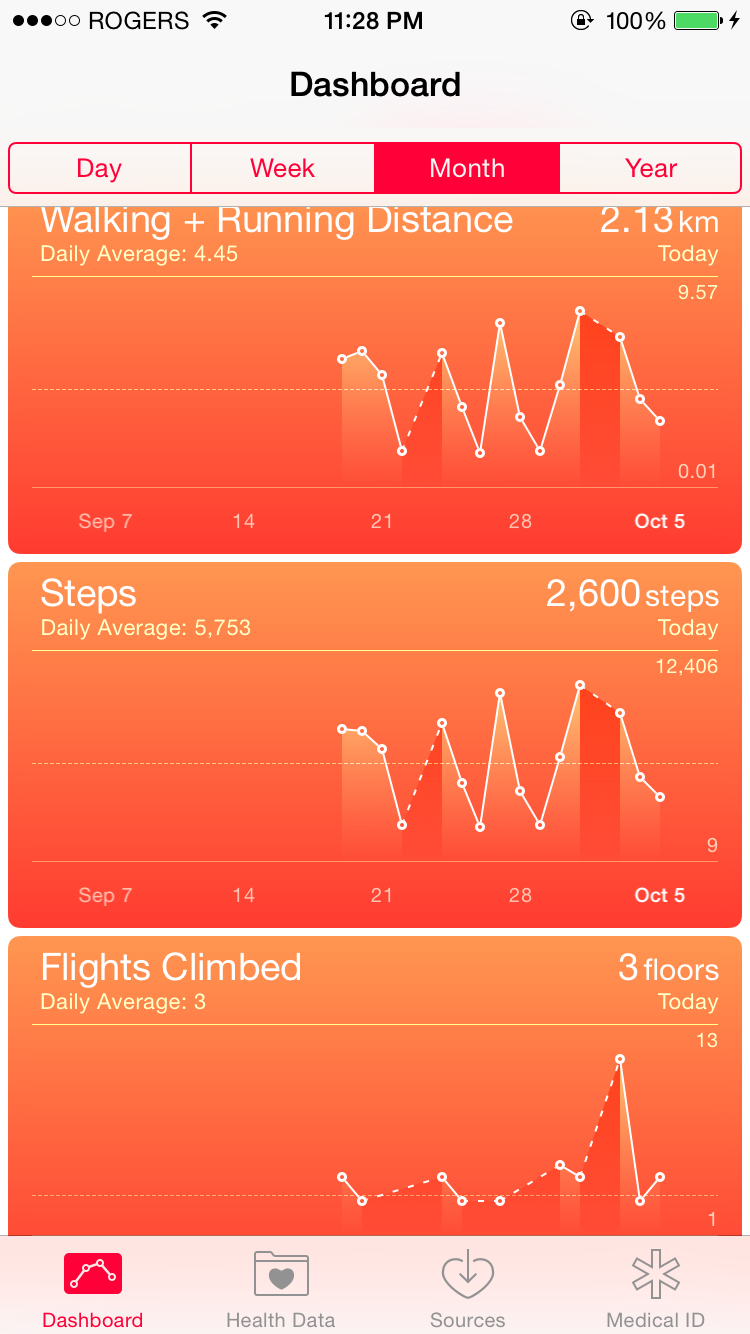Open the Medical ID tab
This screenshot has width=750, height=1334.
click(656, 1288)
